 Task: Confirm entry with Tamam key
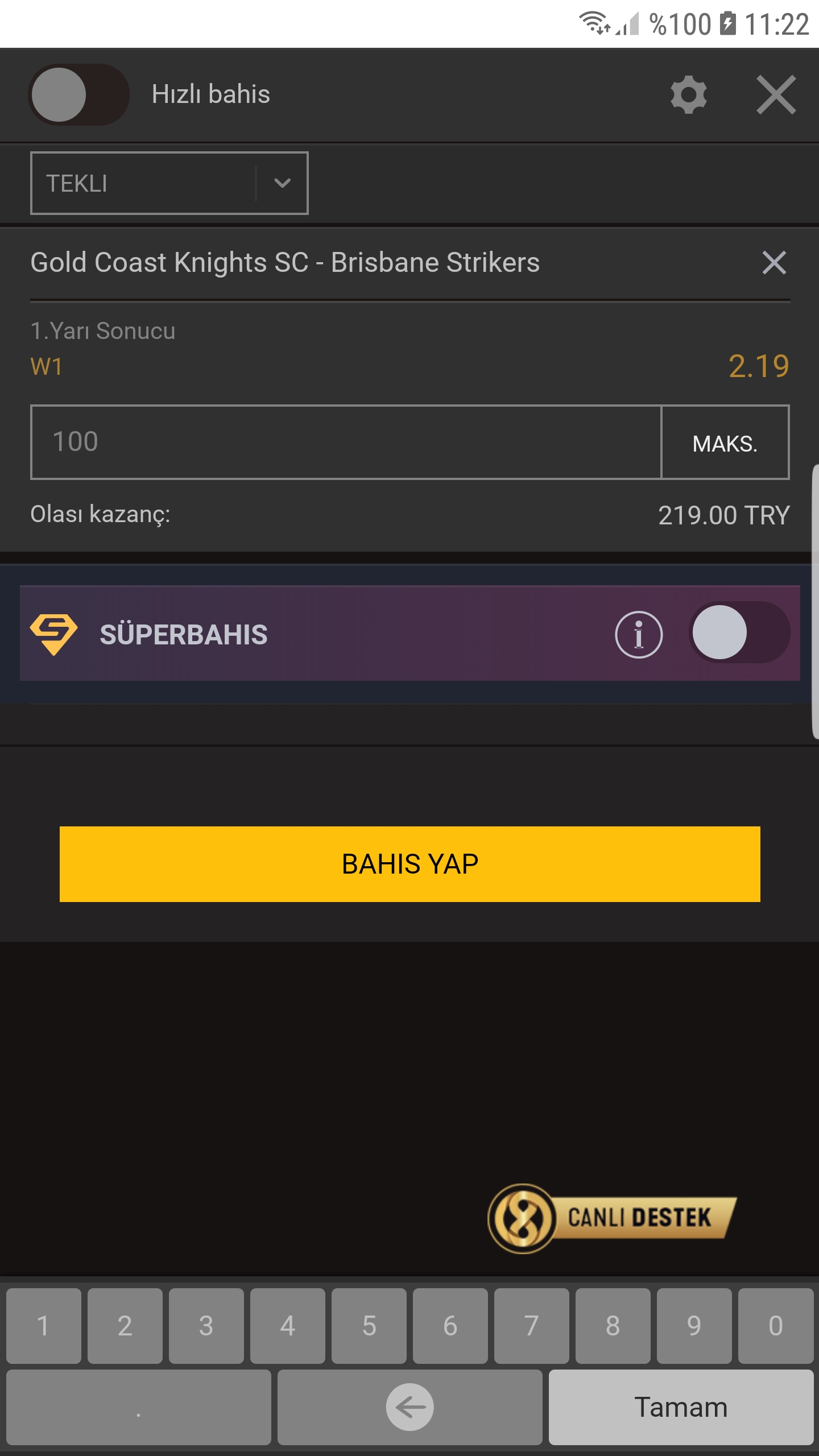point(681,1407)
